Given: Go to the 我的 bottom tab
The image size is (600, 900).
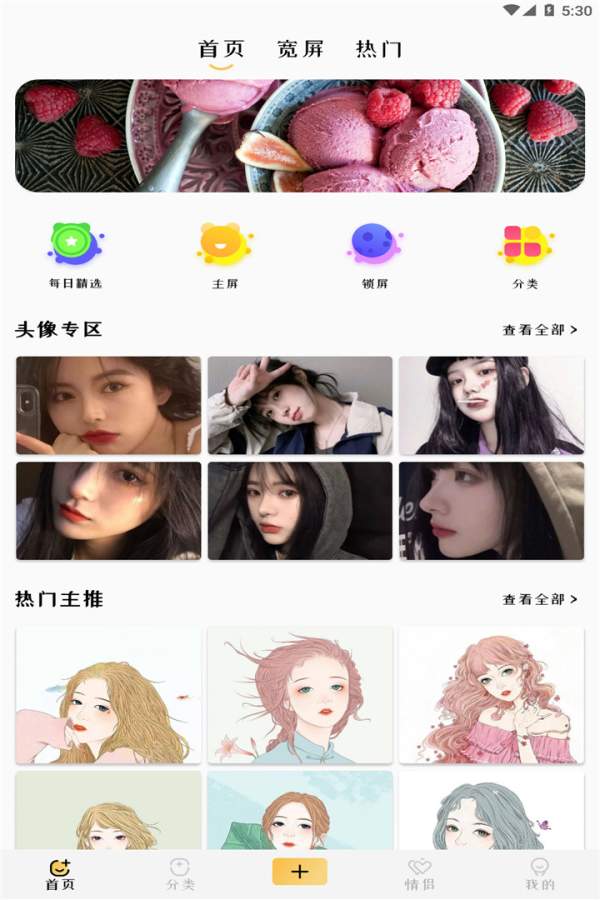Looking at the screenshot, I should click(539, 873).
